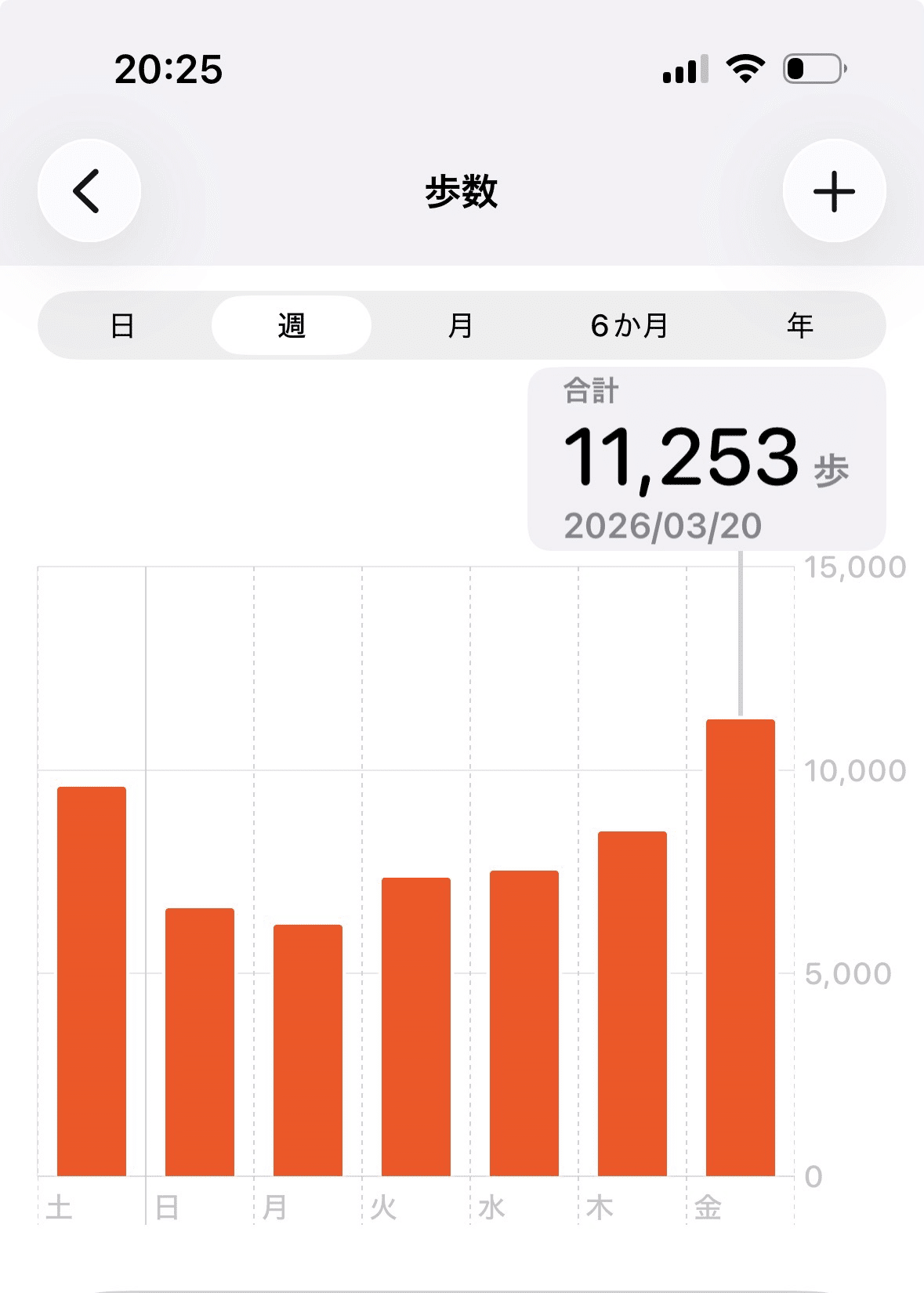Tap the cellular signal icon
This screenshot has width=924, height=1293.
[x=683, y=69]
